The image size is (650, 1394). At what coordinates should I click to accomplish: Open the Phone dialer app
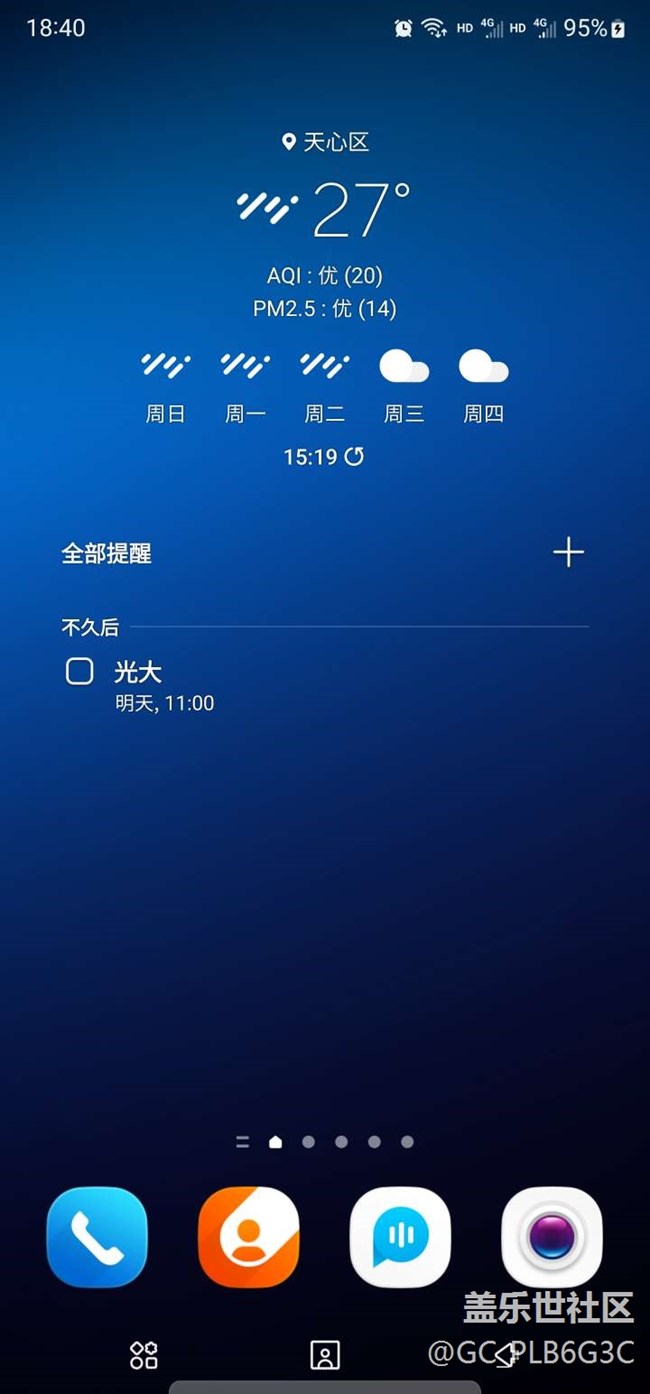tap(97, 1237)
